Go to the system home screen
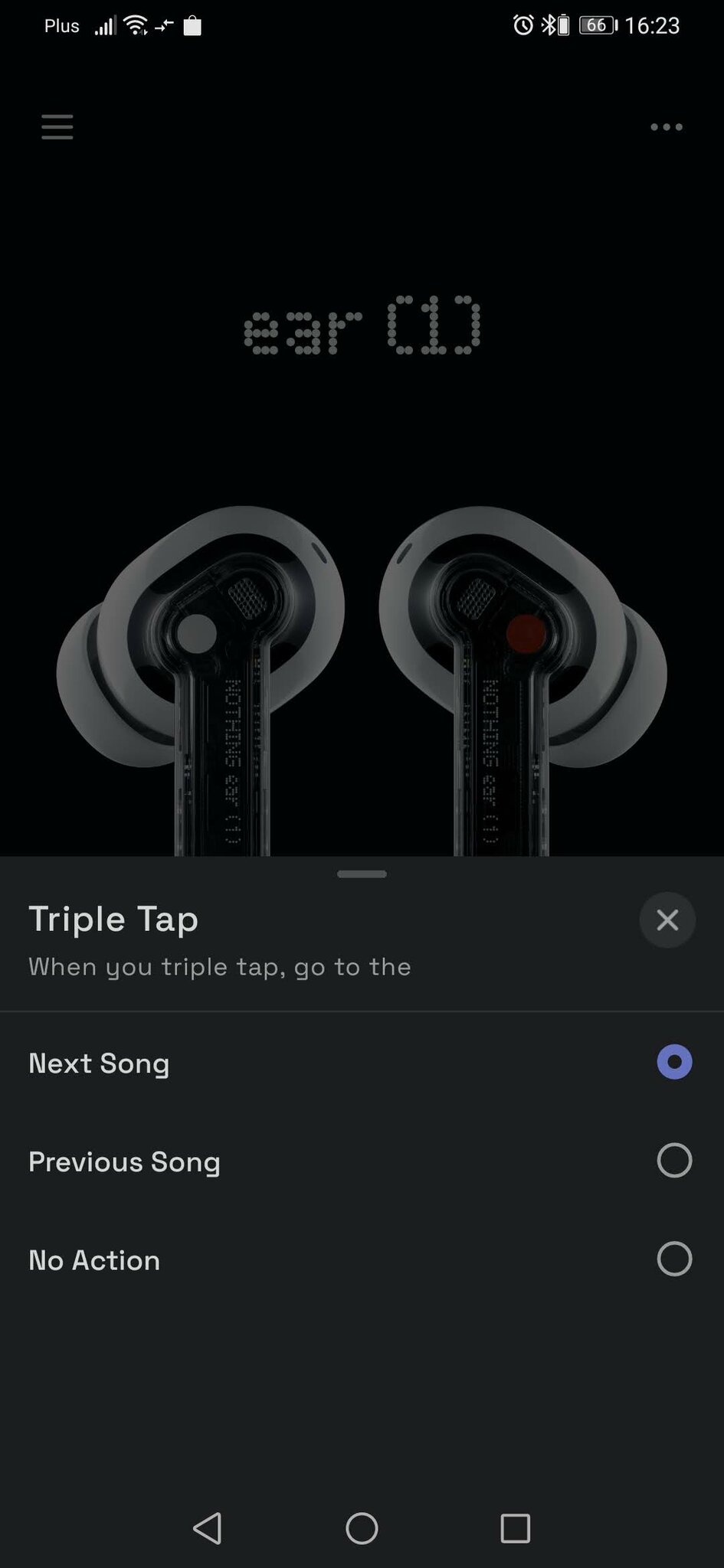This screenshot has height=1568, width=724. [362, 1528]
